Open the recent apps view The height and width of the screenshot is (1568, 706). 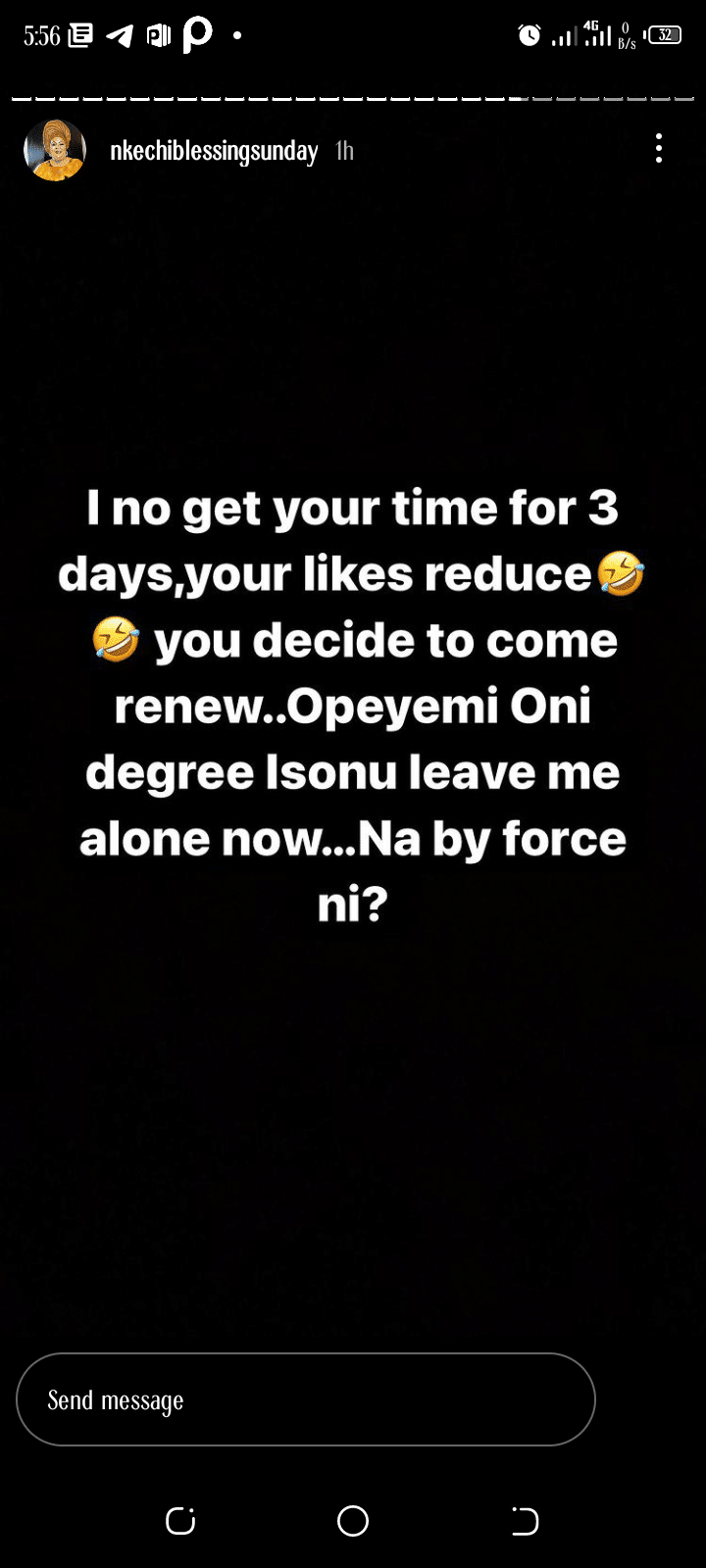[180, 1521]
